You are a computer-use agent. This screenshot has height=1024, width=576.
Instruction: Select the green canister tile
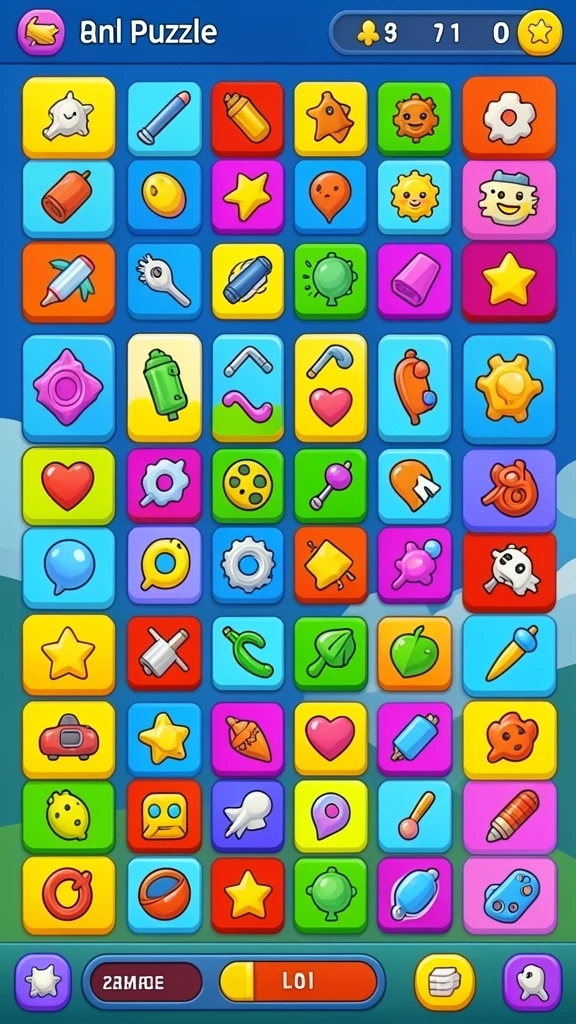click(x=165, y=388)
